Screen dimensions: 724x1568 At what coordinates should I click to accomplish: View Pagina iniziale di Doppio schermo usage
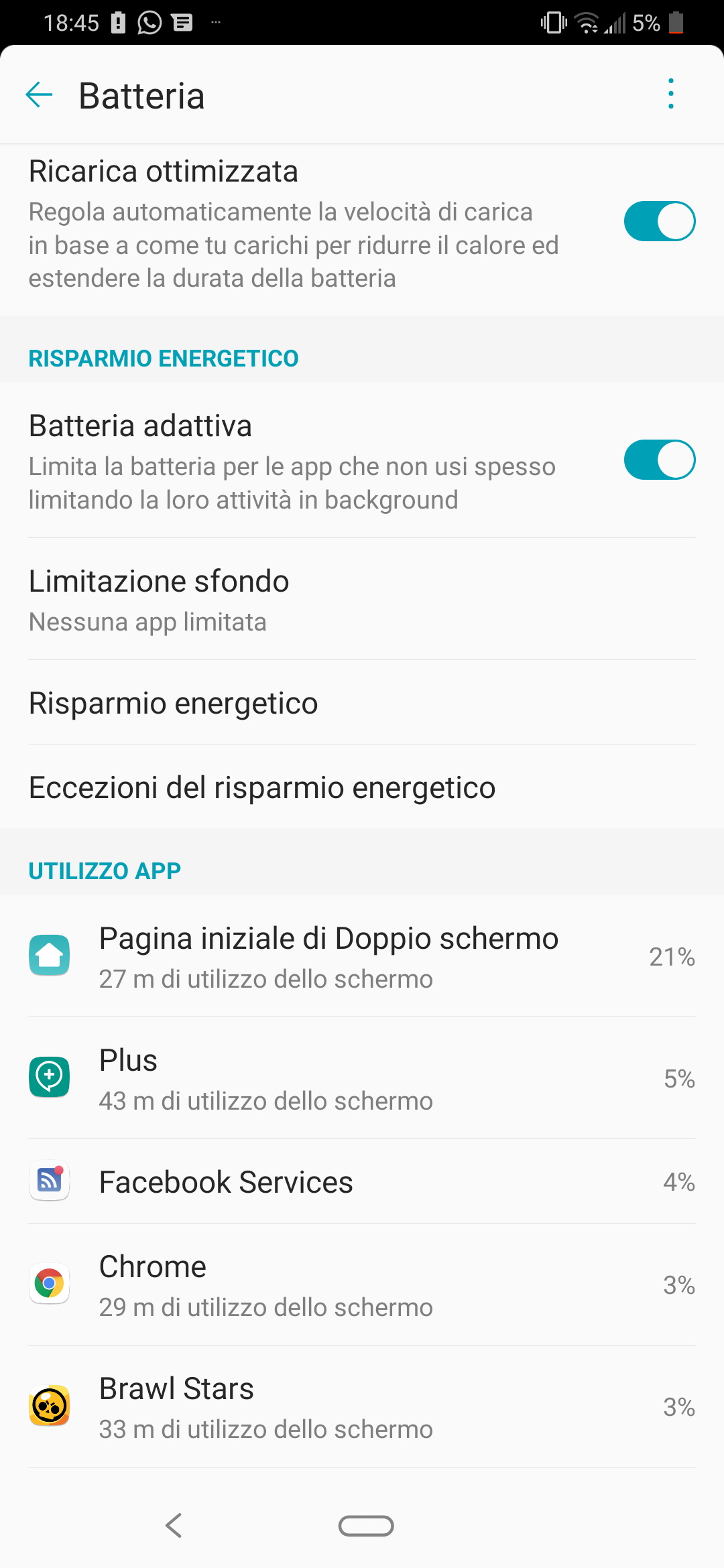pos(362,956)
